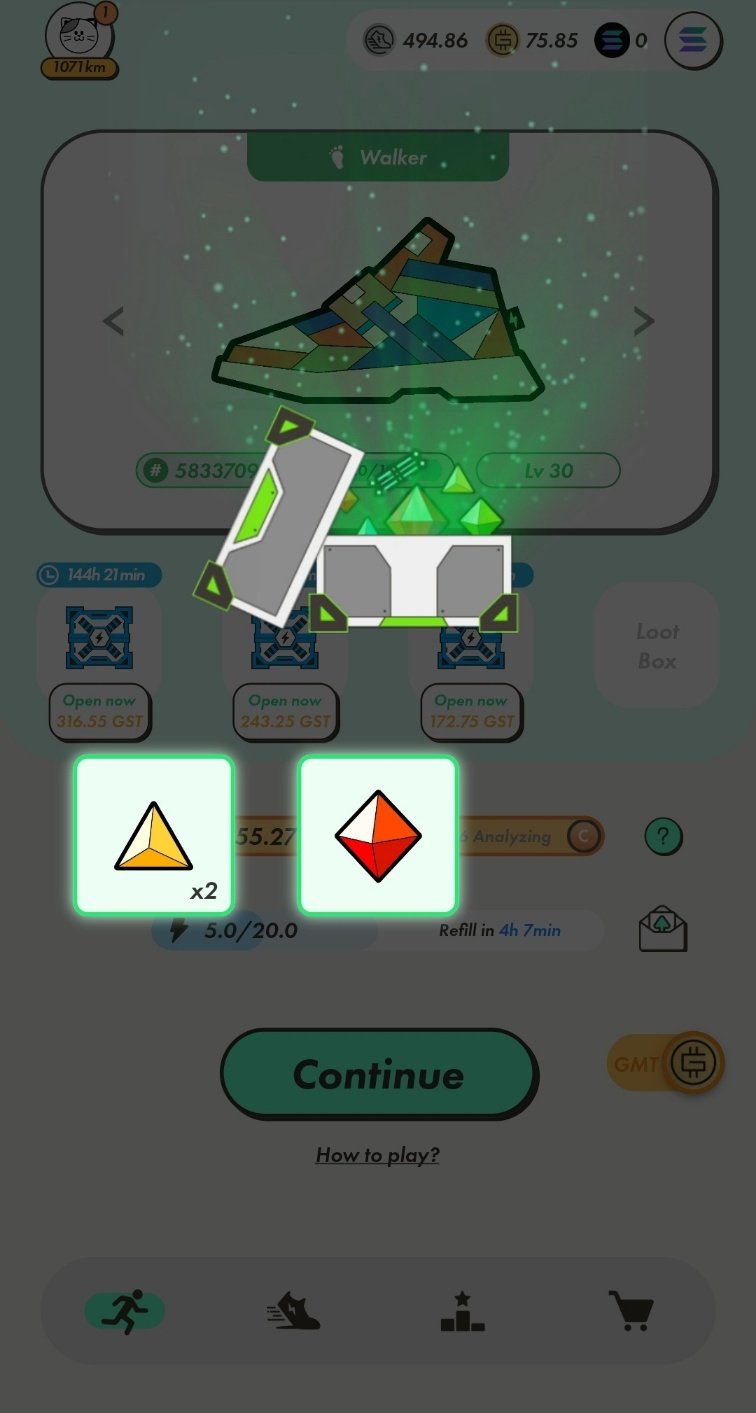Select the yellow gem reward x2

pos(154,835)
